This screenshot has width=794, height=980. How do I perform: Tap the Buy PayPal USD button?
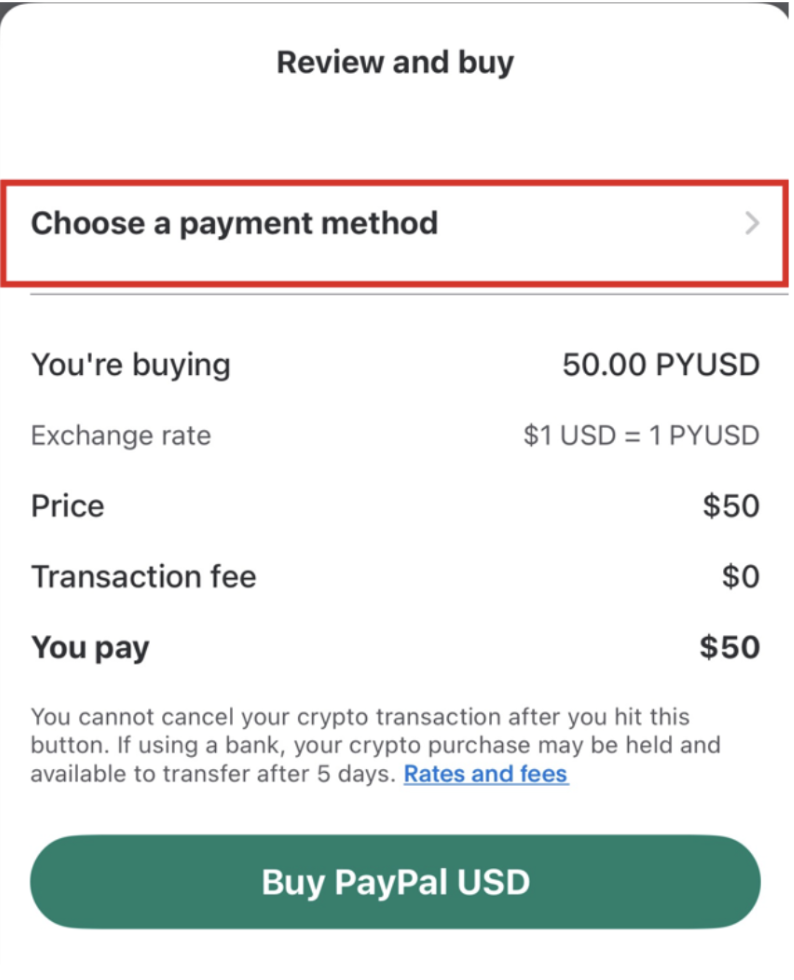tap(395, 882)
